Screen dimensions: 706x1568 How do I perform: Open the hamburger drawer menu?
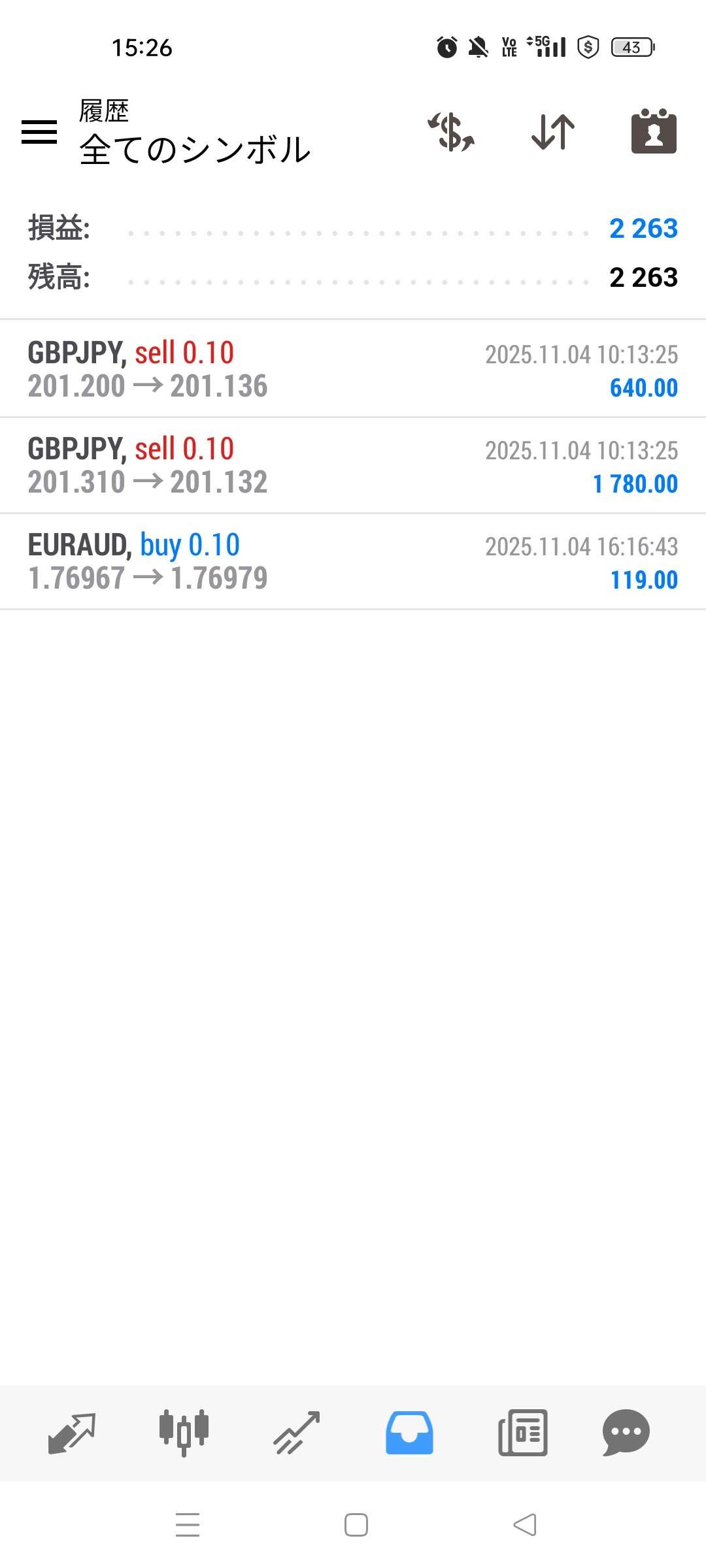pos(39,132)
